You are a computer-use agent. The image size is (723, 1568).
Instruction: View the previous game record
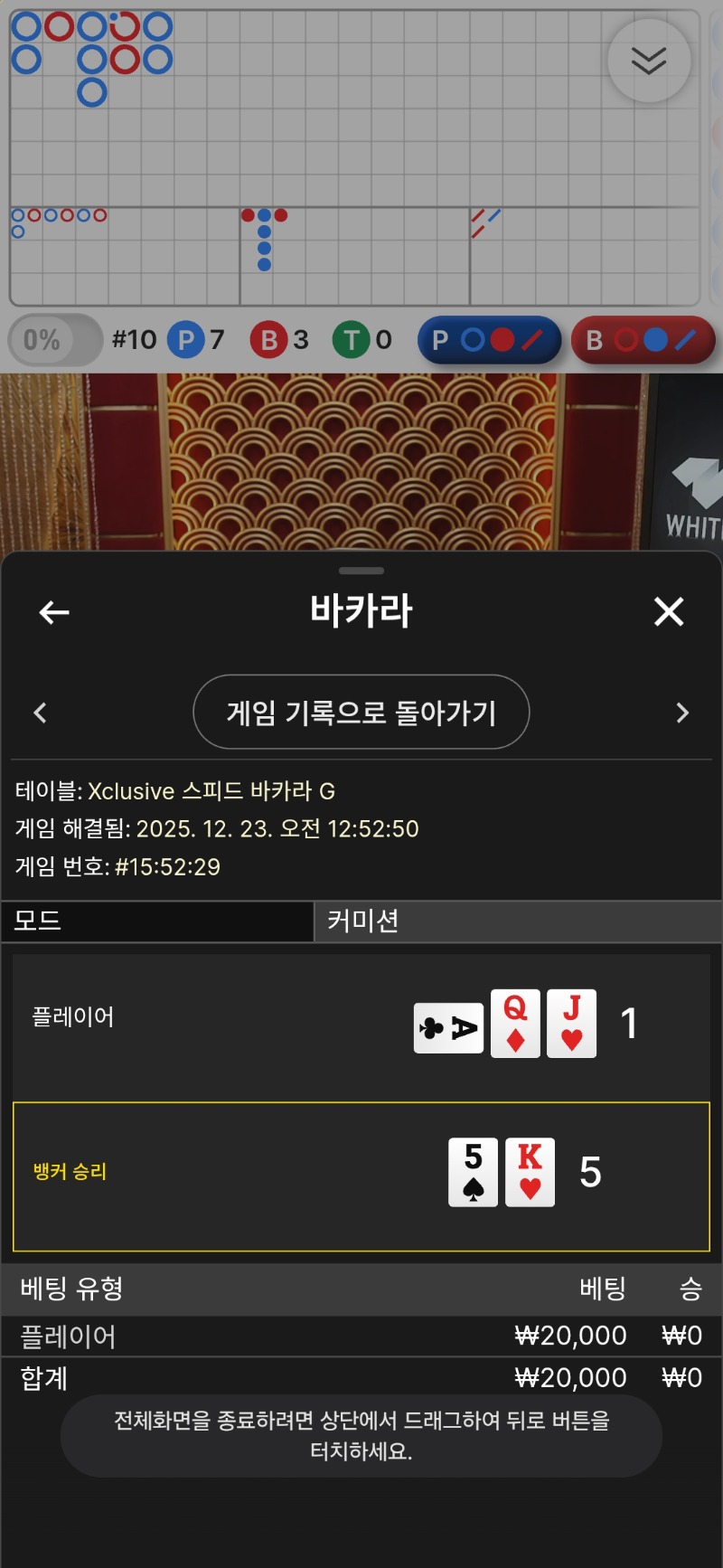coord(40,713)
